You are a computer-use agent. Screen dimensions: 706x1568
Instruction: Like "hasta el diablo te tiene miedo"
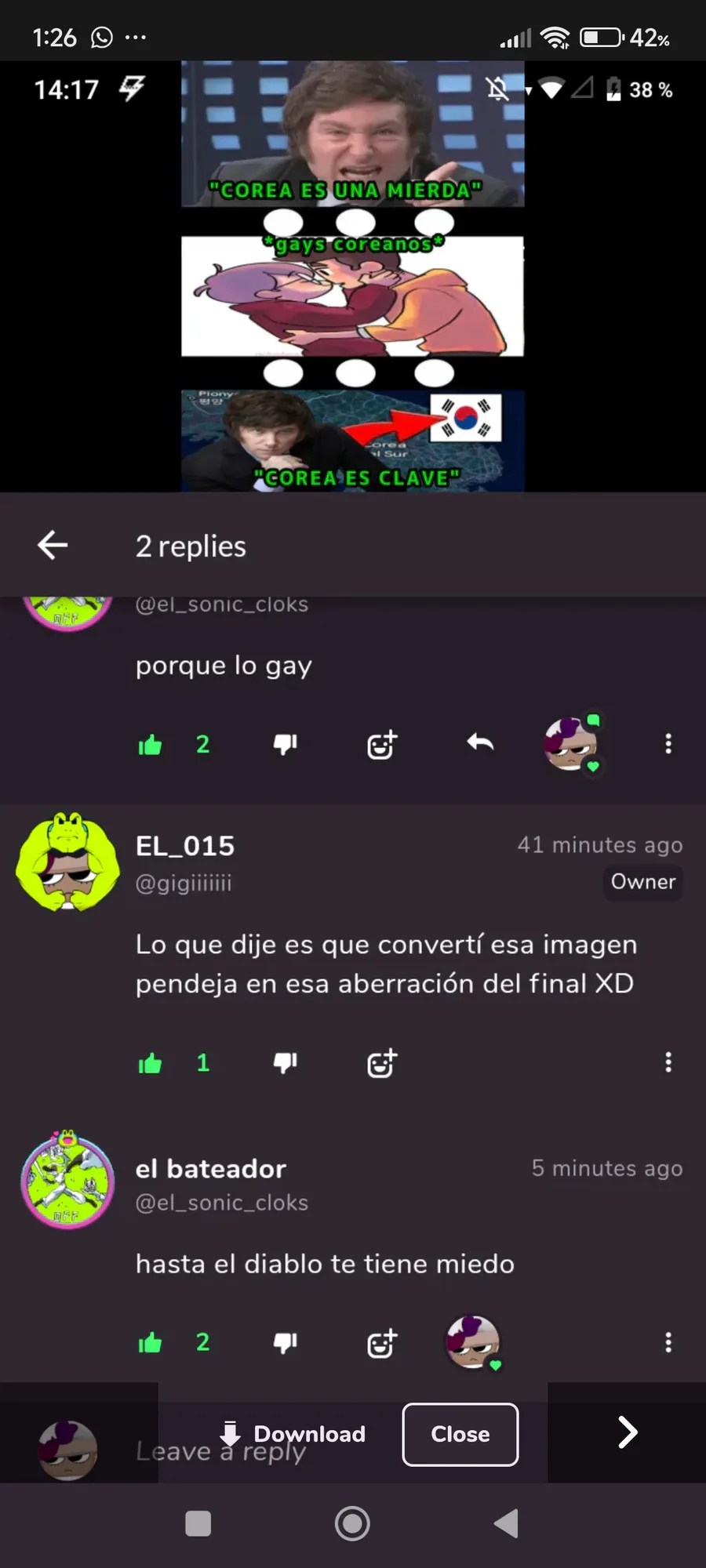pyautogui.click(x=151, y=1343)
